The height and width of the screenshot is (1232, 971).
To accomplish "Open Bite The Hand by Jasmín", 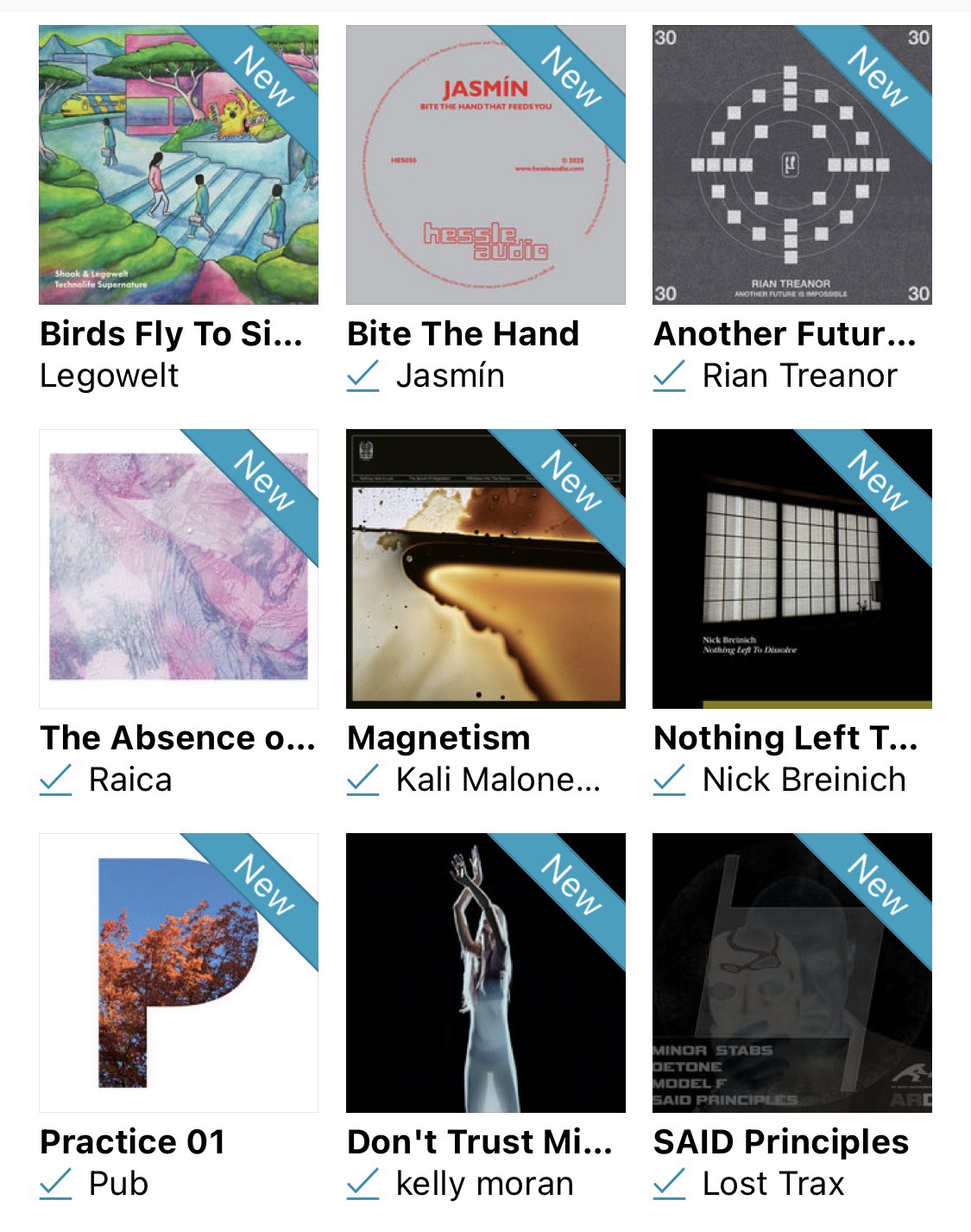I will tap(485, 165).
